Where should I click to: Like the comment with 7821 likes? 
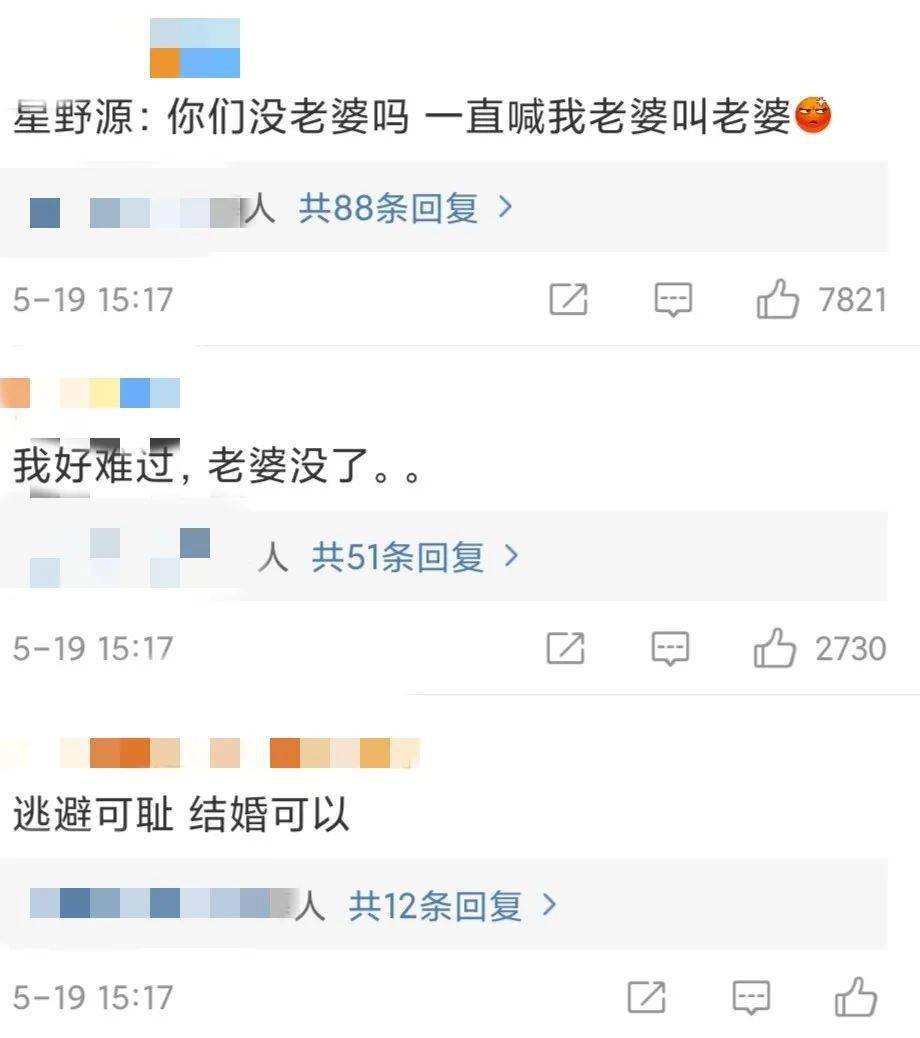(x=778, y=300)
